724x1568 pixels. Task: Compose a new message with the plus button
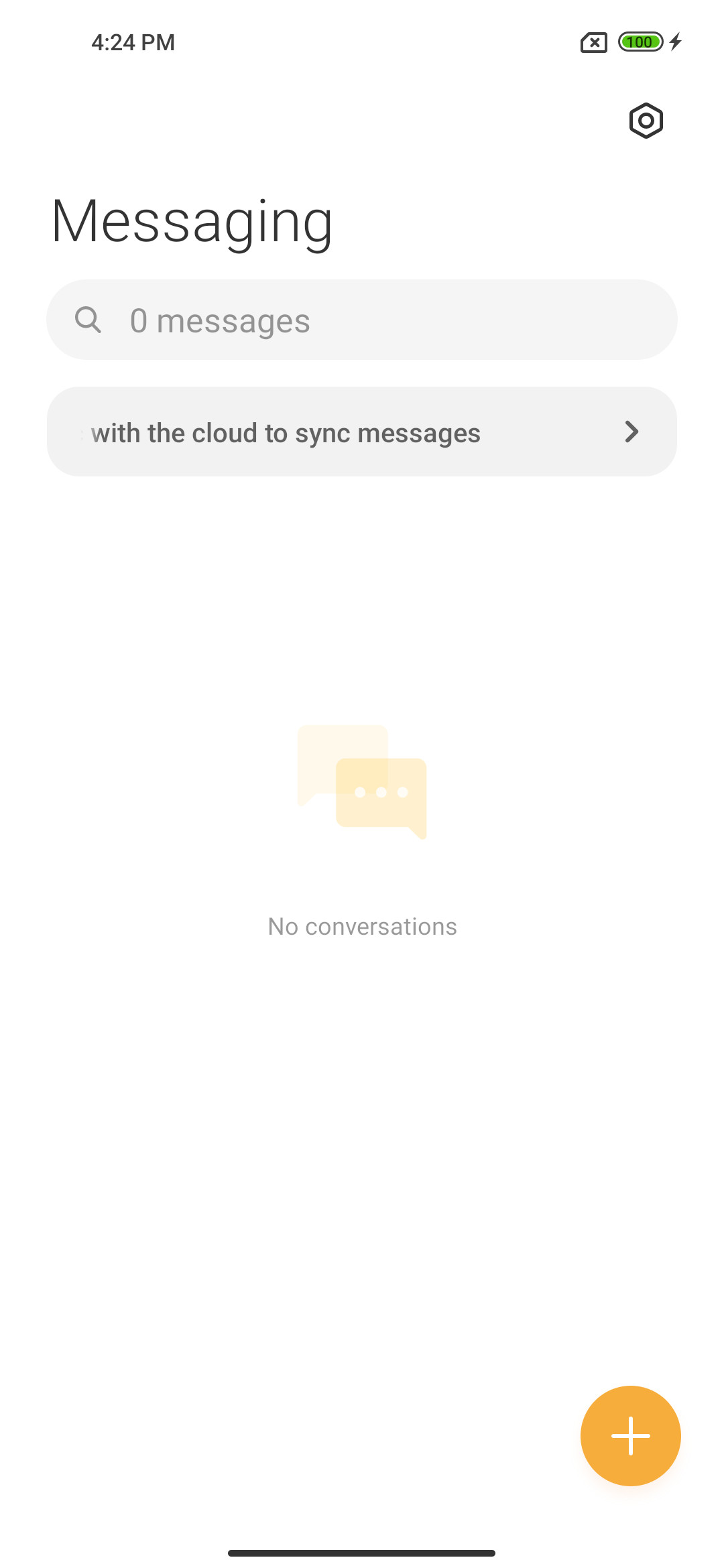(x=630, y=1435)
